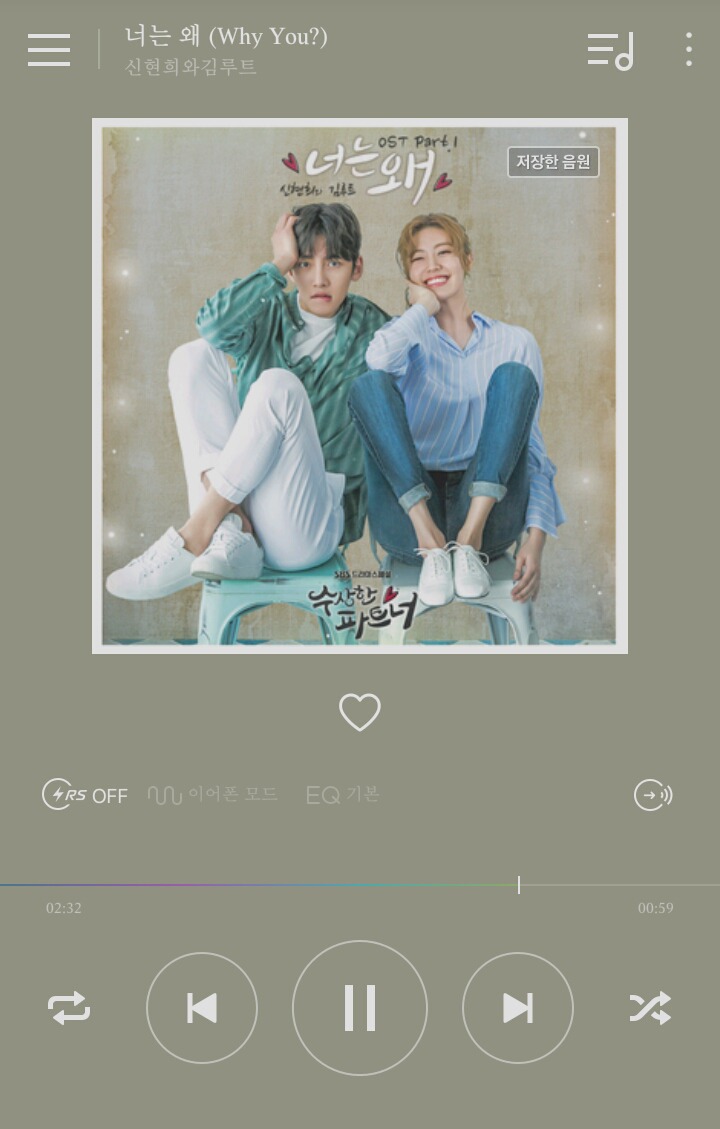
Task: Open the audio output device icon
Action: pos(653,795)
